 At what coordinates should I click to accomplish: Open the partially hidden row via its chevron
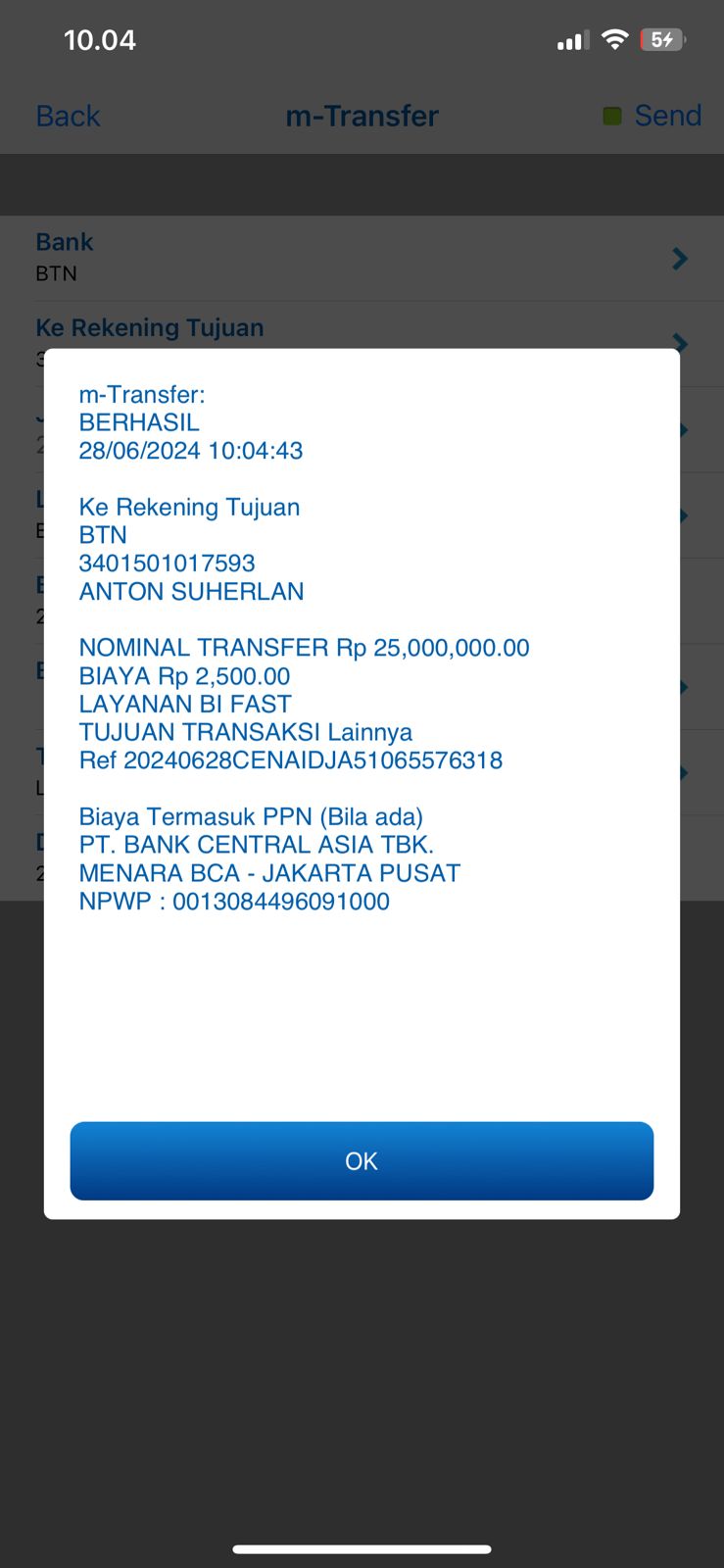pos(683,429)
